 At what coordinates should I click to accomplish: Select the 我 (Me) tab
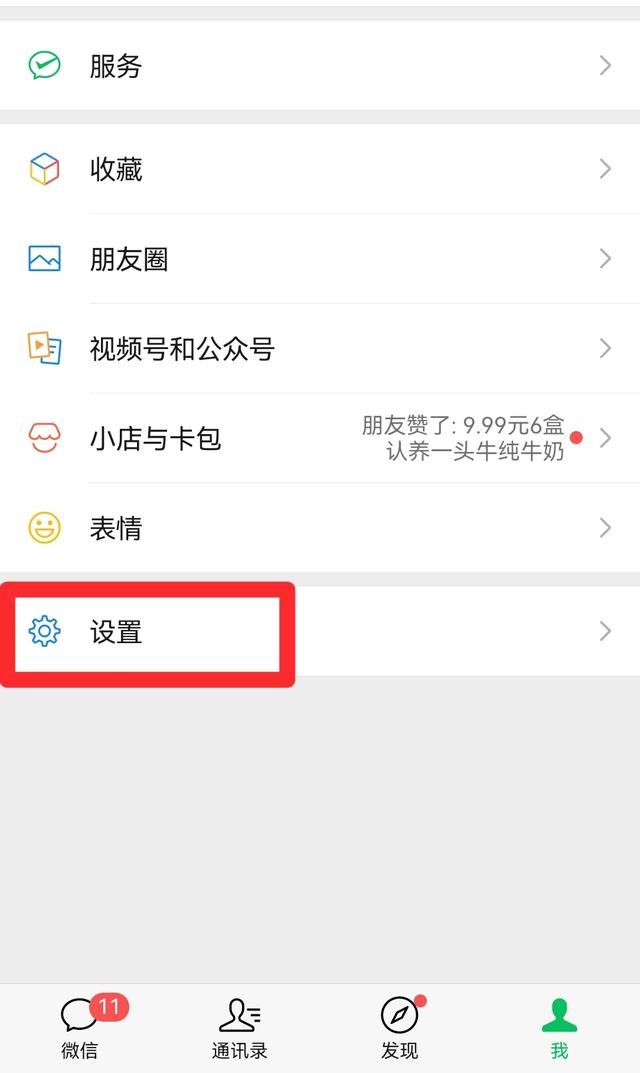click(559, 1028)
